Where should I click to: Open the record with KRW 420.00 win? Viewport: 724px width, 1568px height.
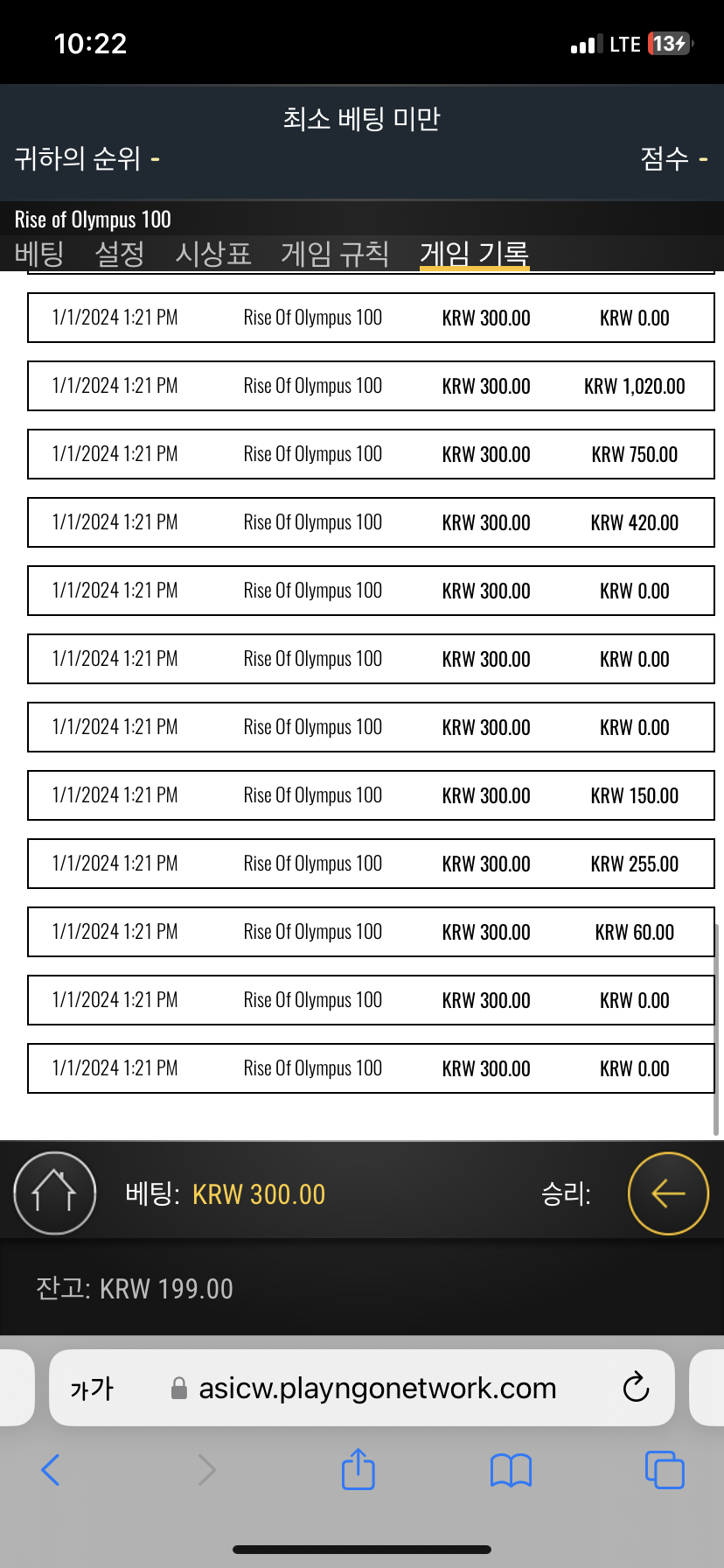(371, 522)
